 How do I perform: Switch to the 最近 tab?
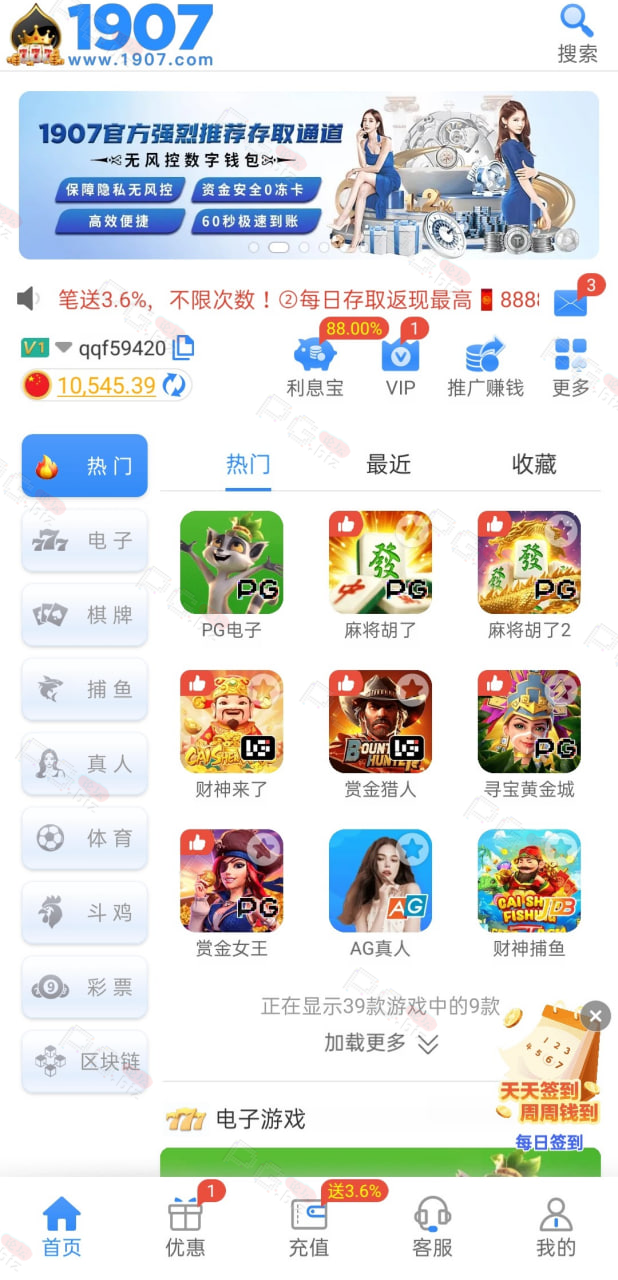tap(388, 464)
